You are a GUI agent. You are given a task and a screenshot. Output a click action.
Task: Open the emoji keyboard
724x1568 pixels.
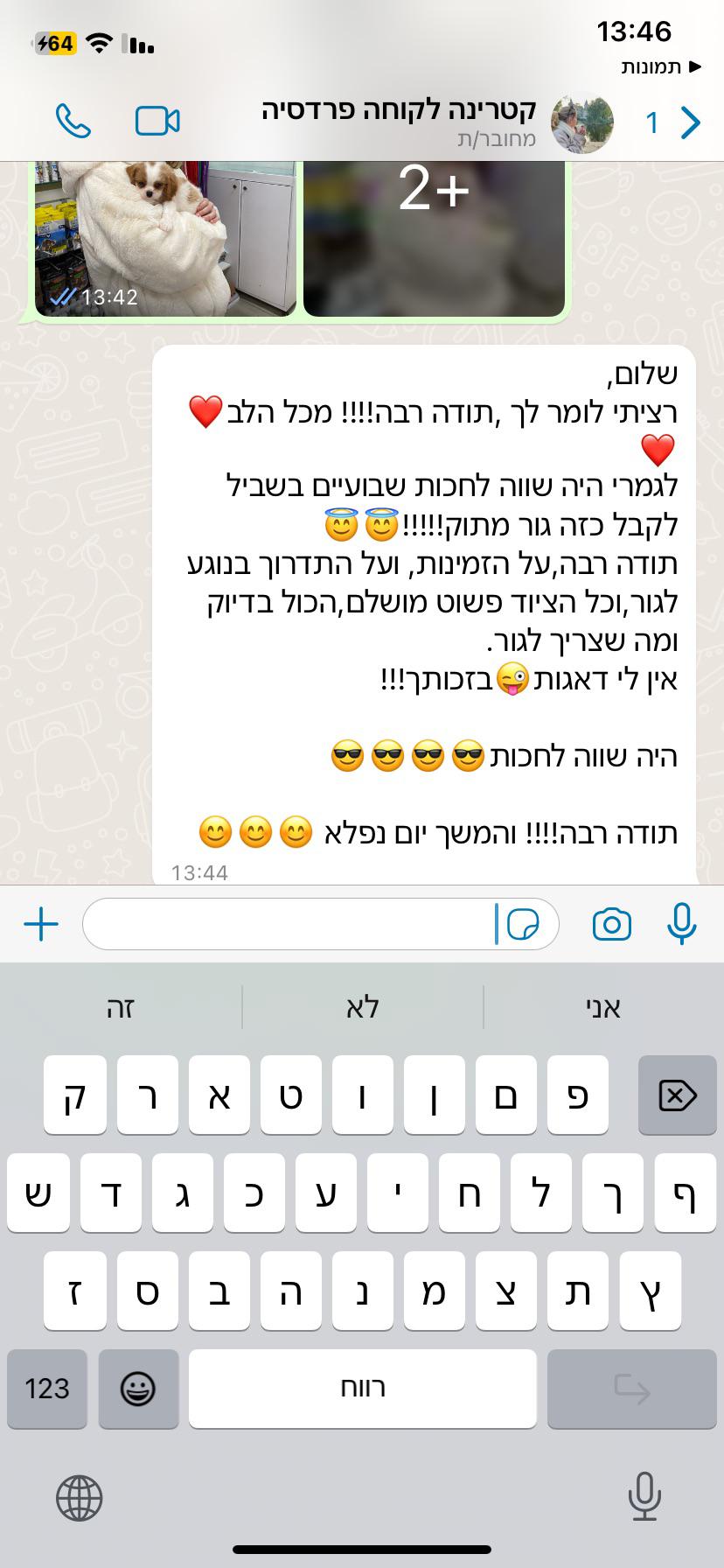[x=138, y=1389]
